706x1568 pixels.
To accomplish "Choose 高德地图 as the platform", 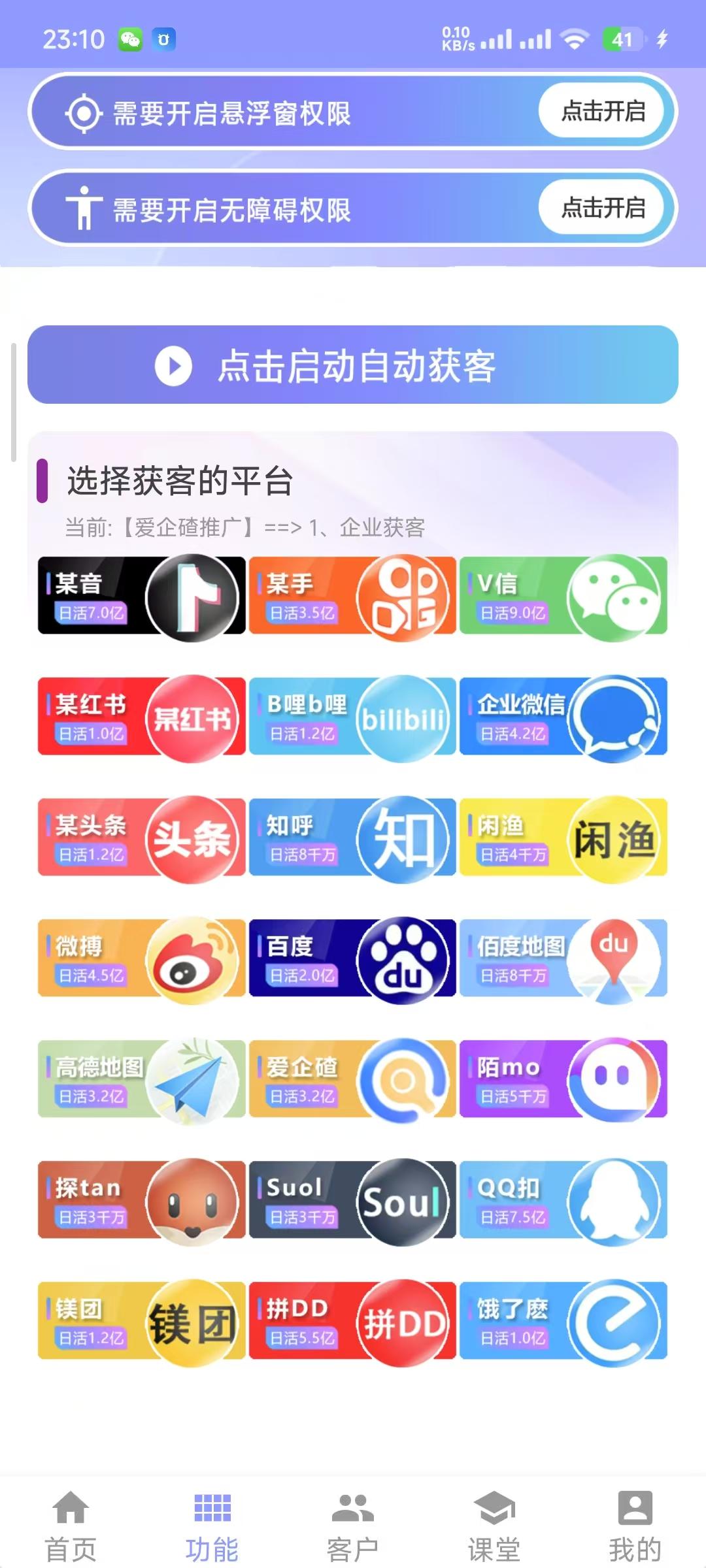I will pyautogui.click(x=141, y=1079).
